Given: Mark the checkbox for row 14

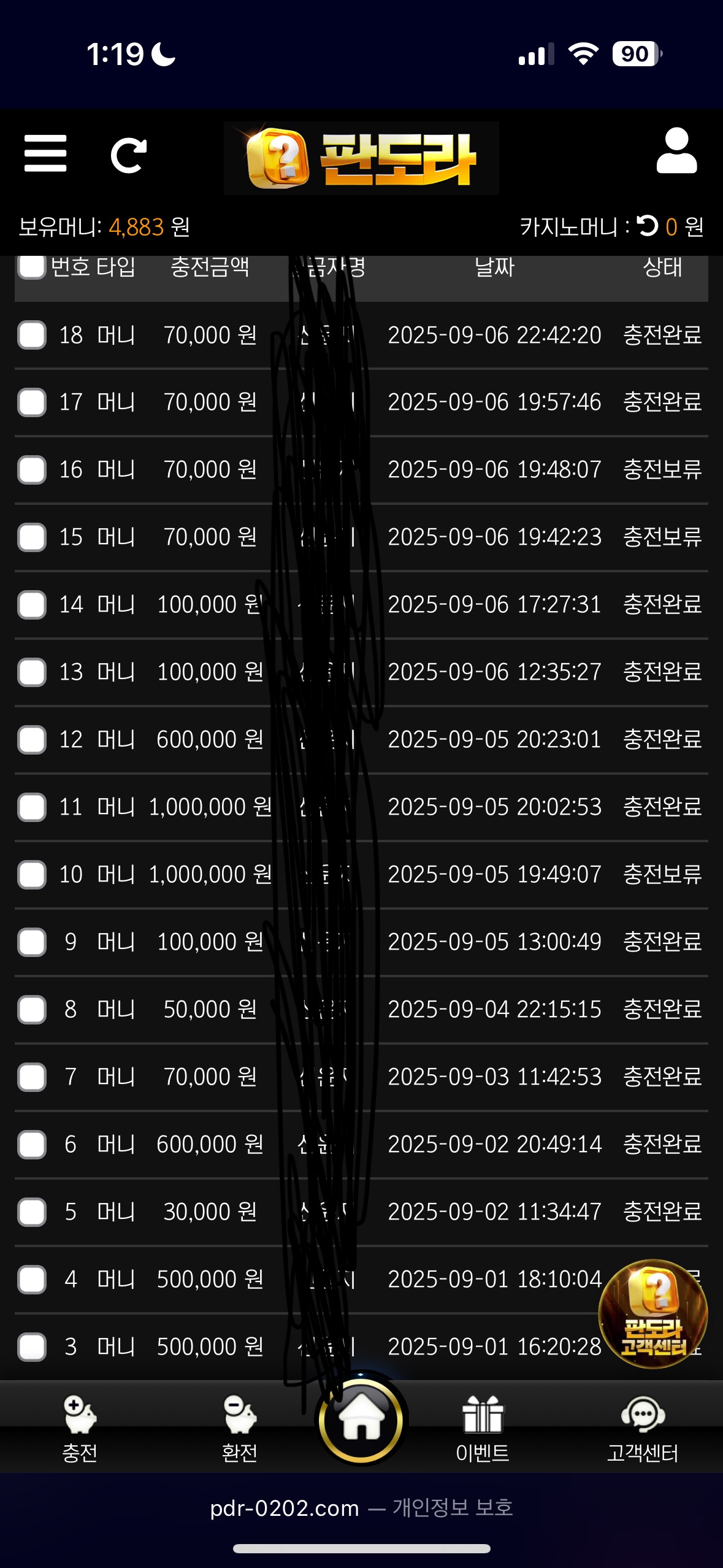Looking at the screenshot, I should click(32, 605).
